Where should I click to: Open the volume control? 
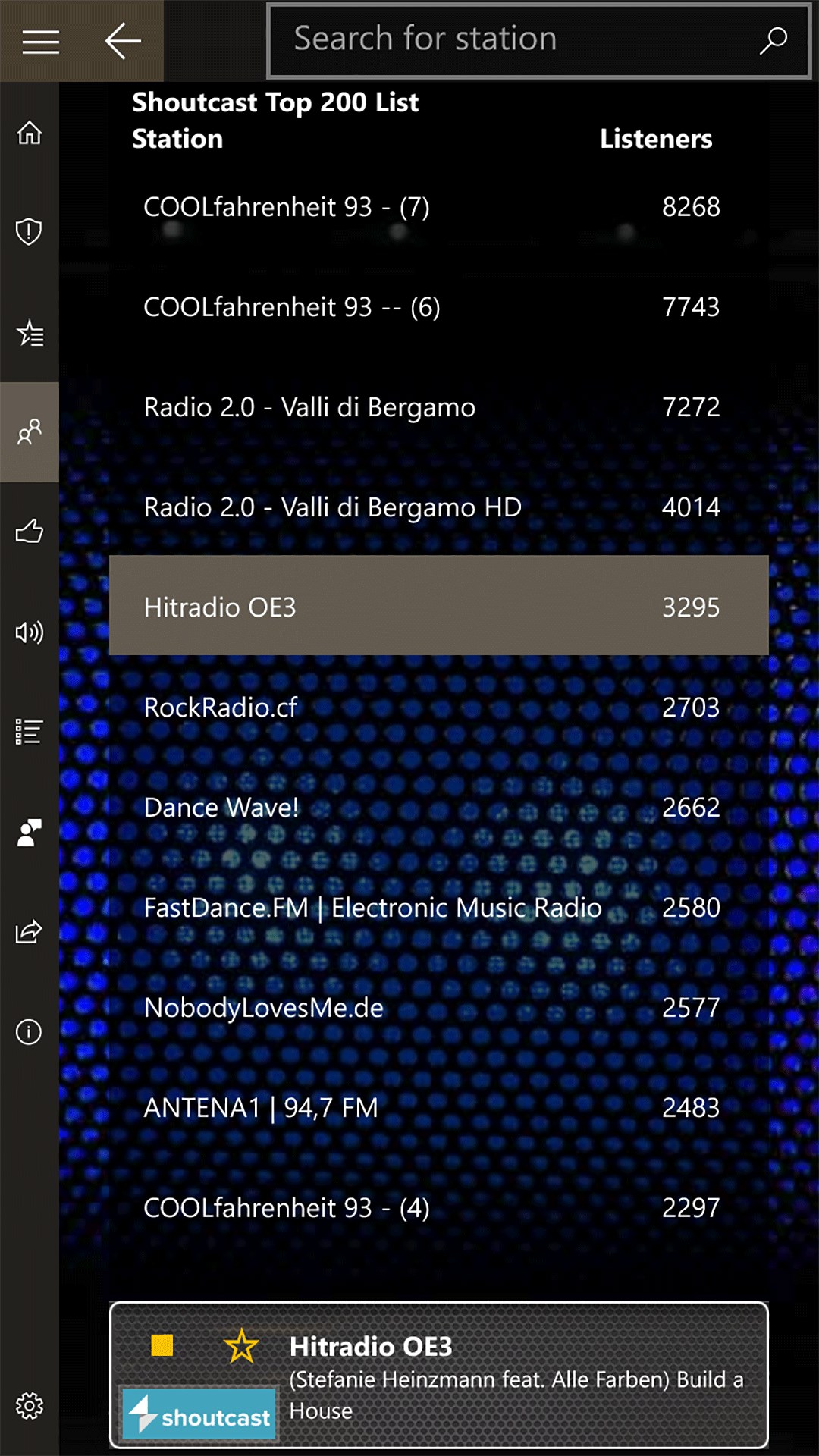pos(30,632)
